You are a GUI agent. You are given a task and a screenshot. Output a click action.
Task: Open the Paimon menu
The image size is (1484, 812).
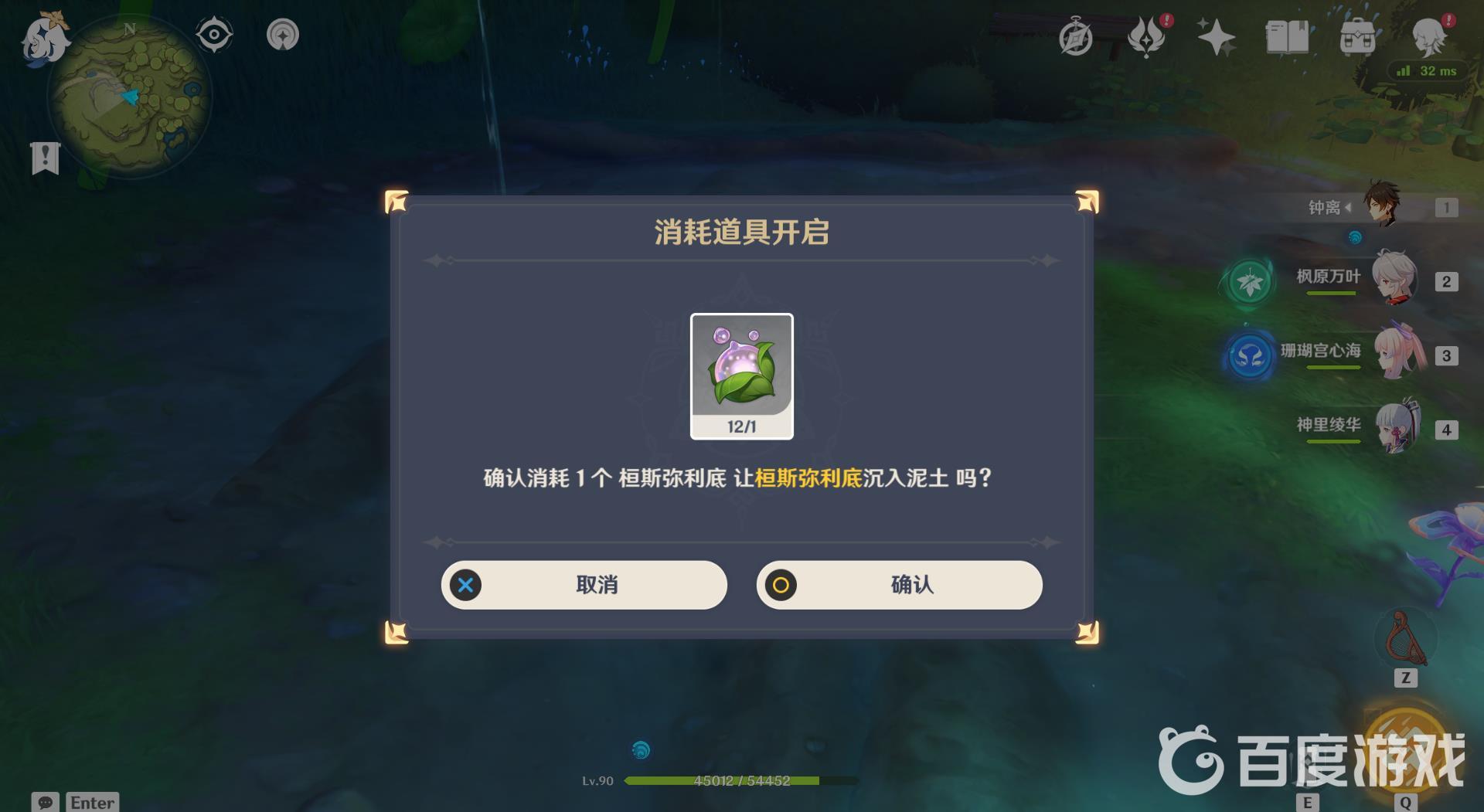[45, 37]
